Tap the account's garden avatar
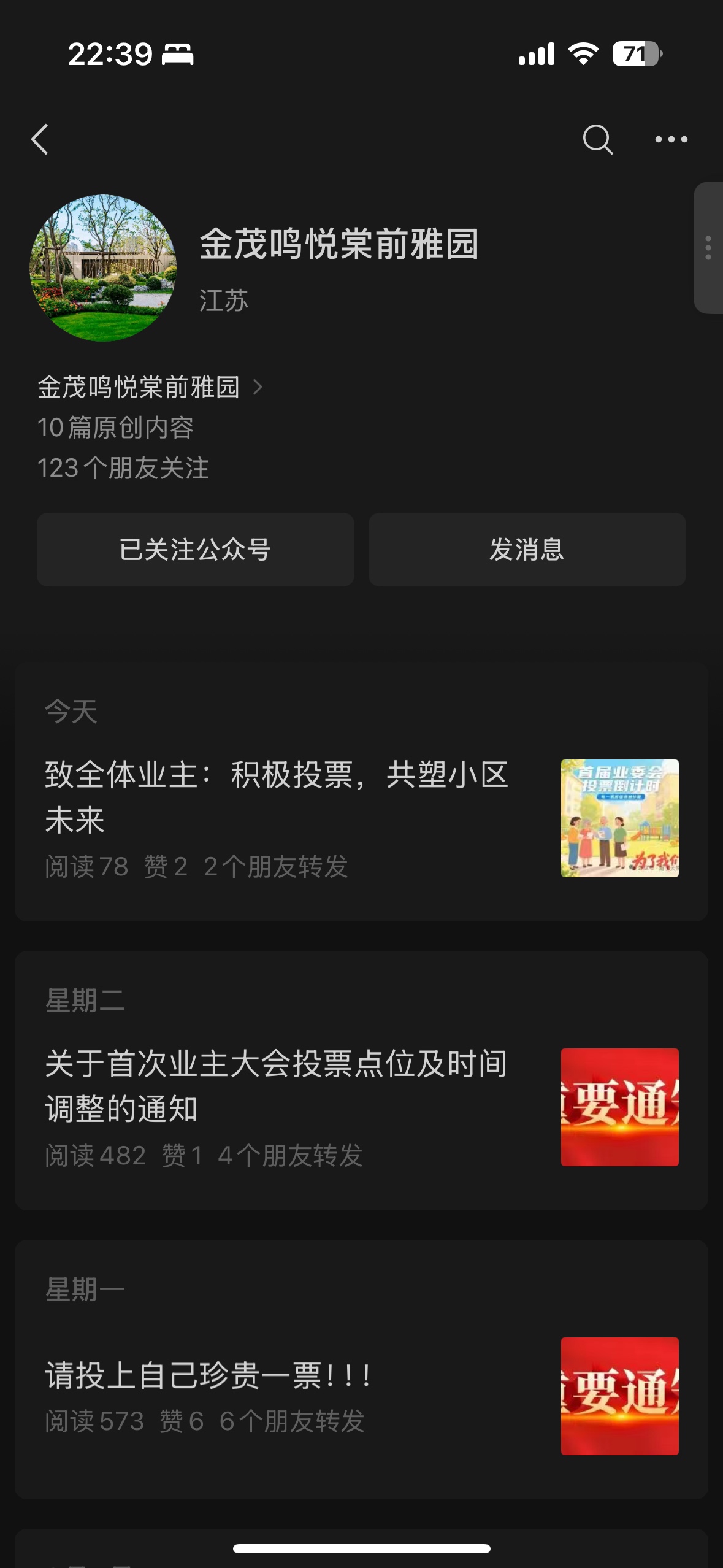 (x=103, y=268)
